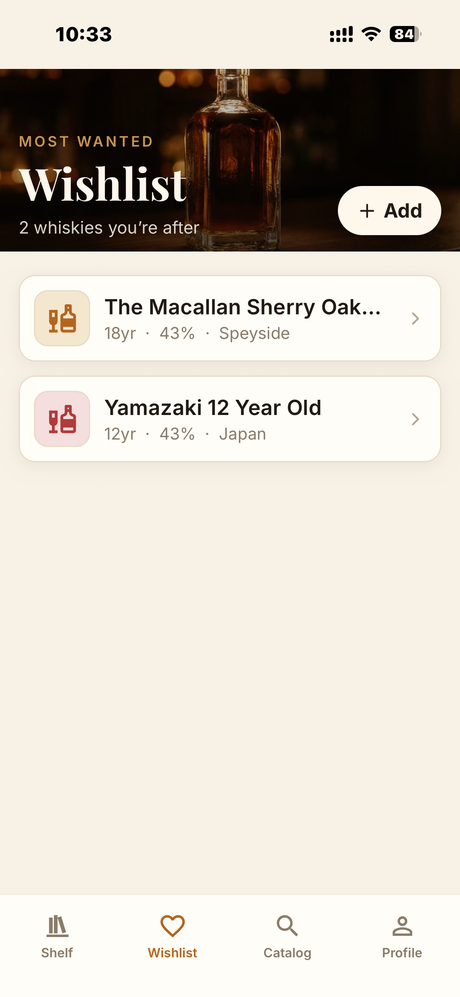Screen dimensions: 460x997
Task: Go to the Catalog tab
Action: (x=288, y=937)
